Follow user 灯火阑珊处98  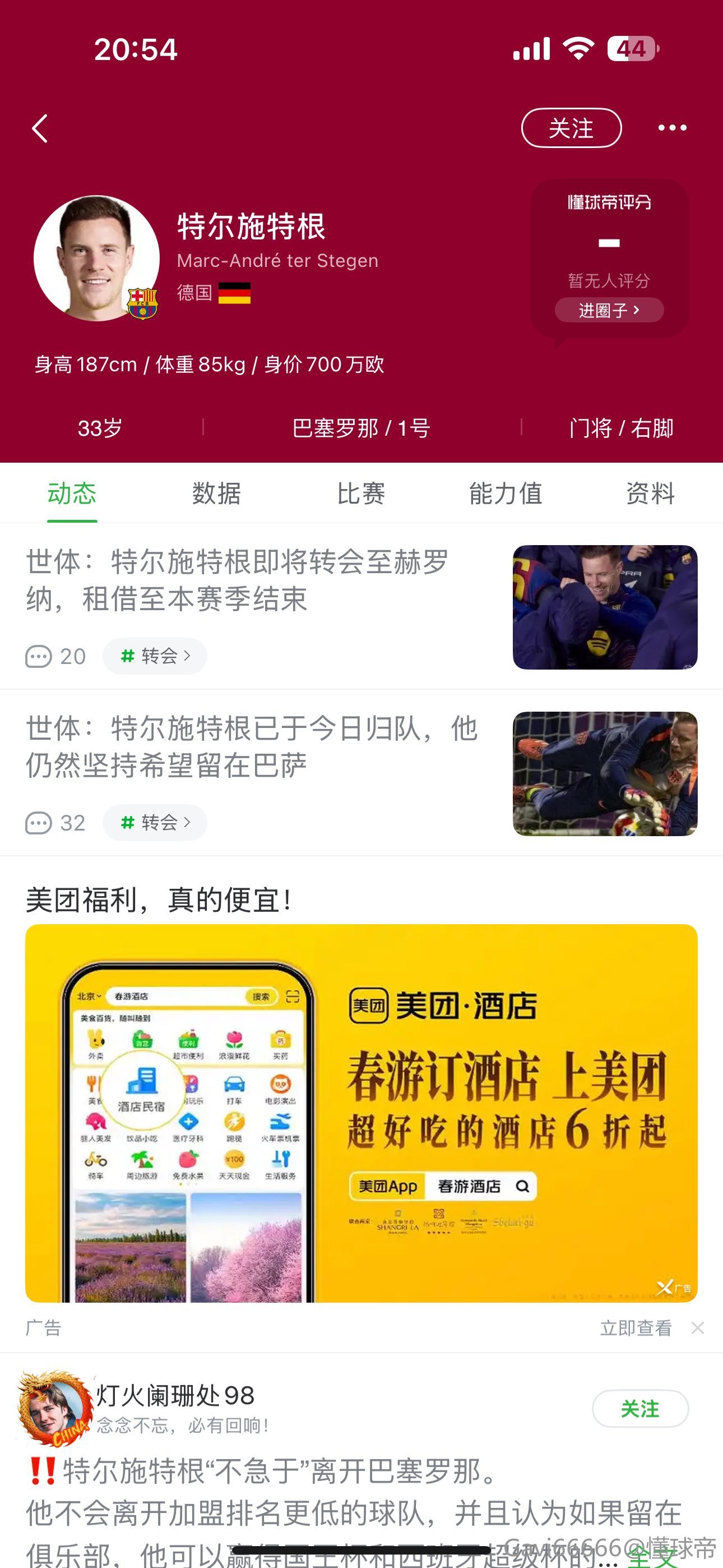[639, 1409]
